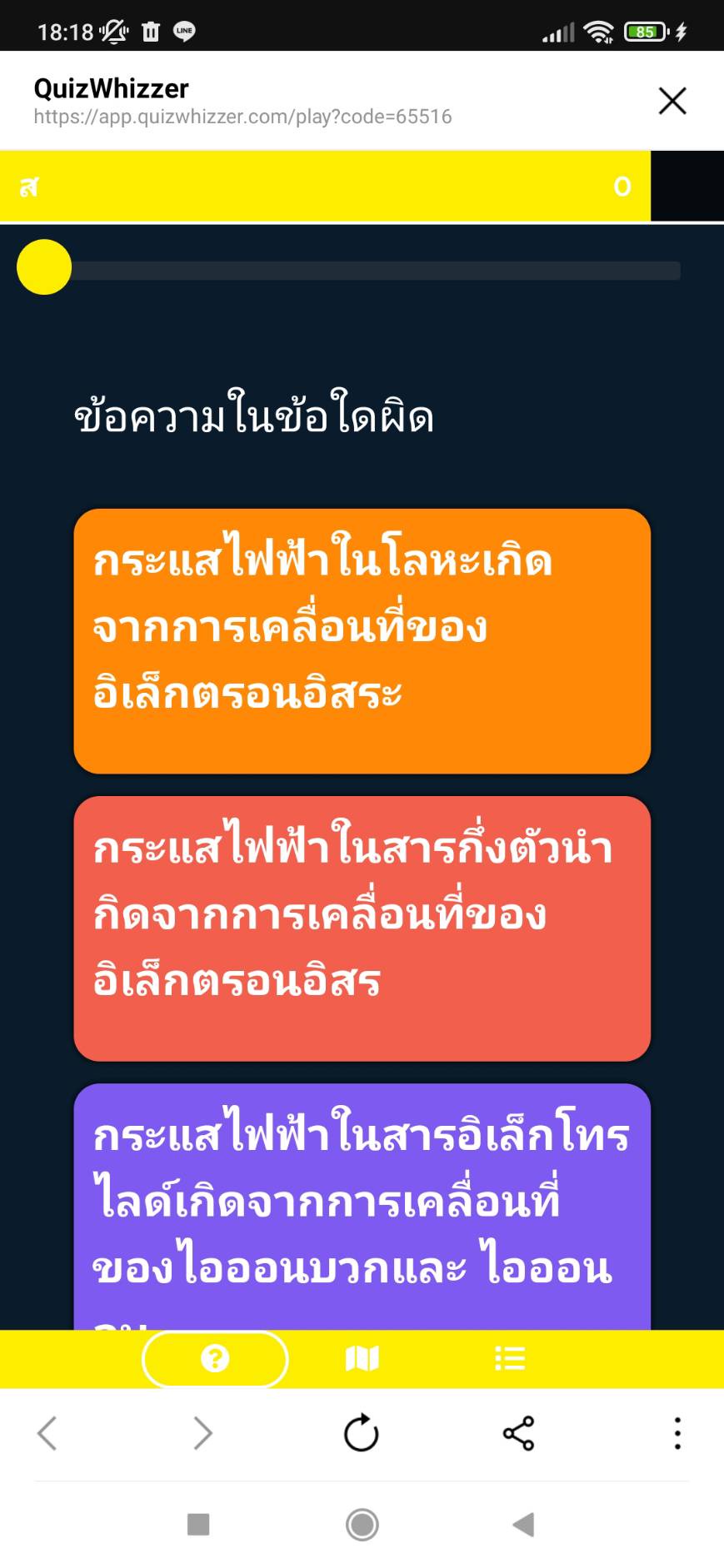Open the browser overflow menu

click(x=677, y=1433)
